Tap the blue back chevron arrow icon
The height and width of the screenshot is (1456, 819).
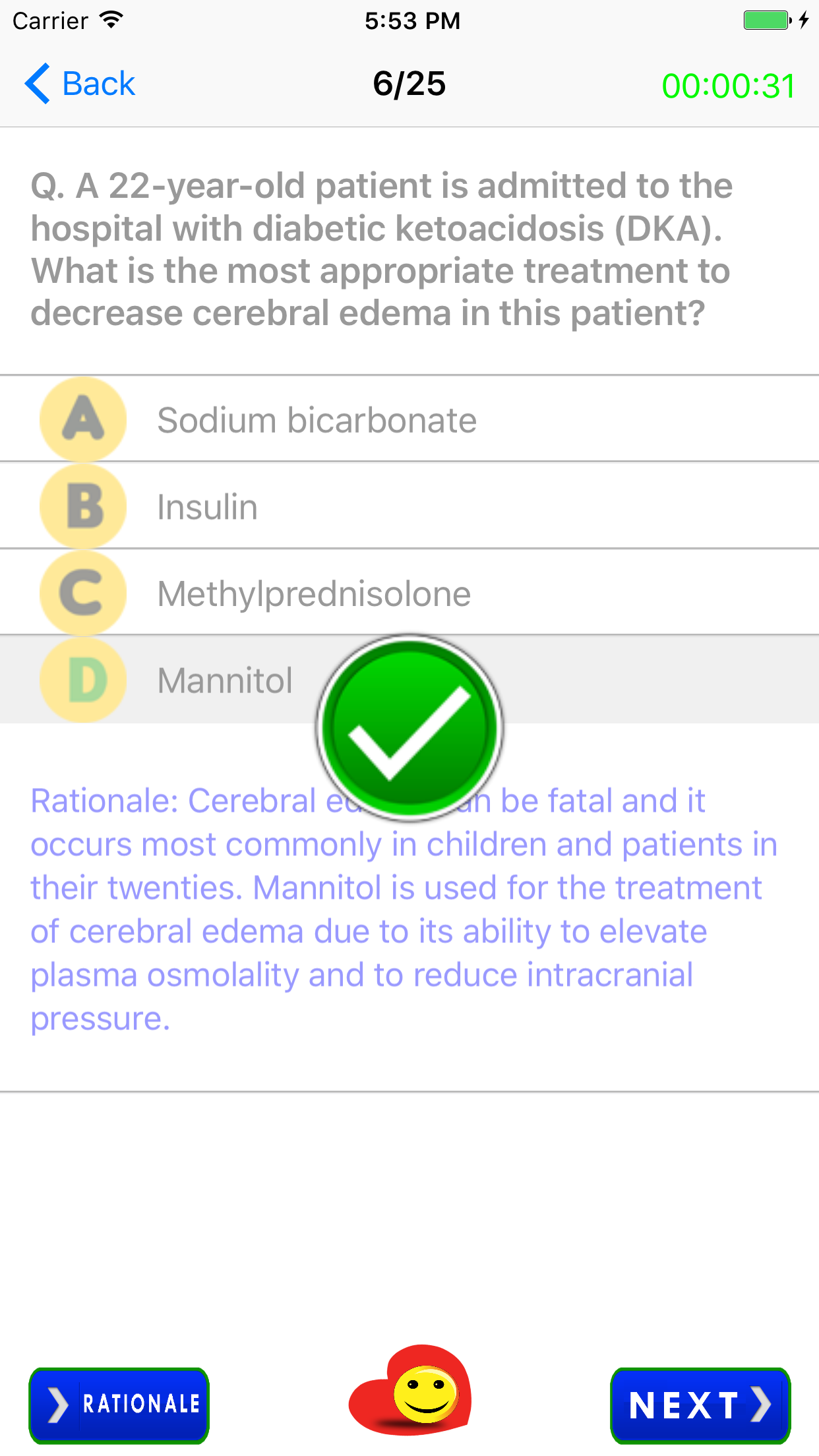[38, 83]
